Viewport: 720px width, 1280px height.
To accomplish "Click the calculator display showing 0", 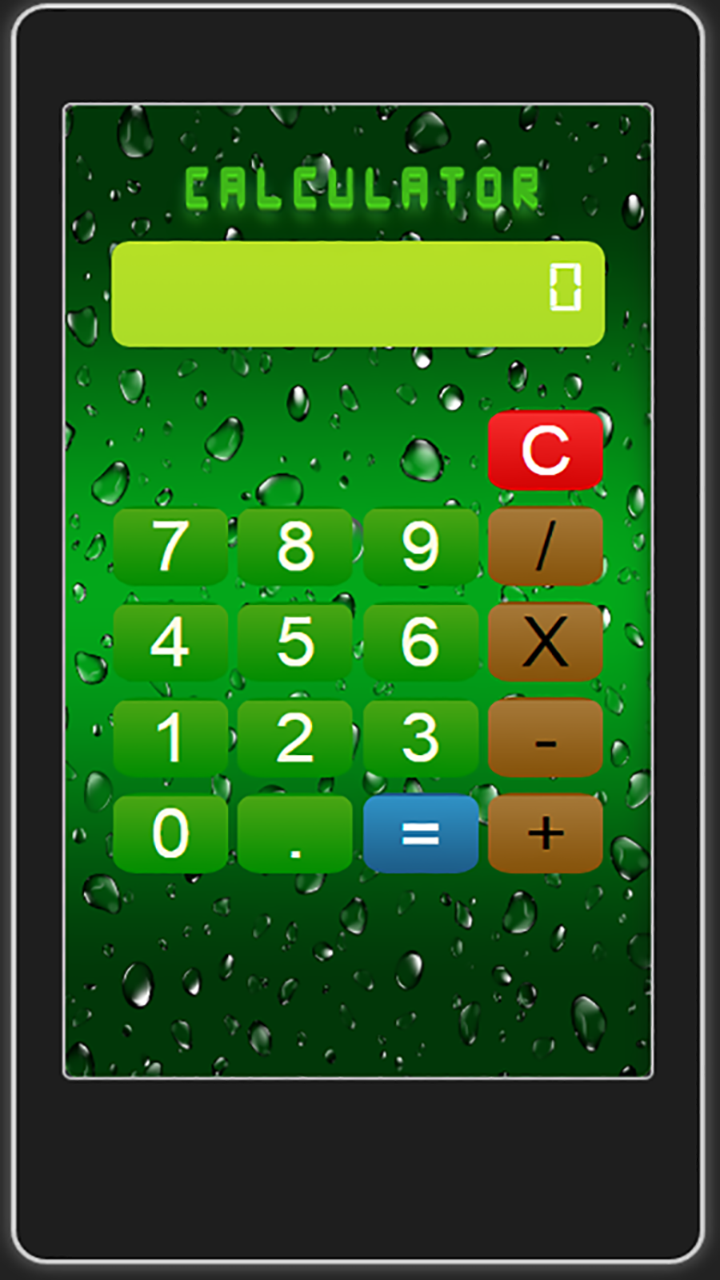I will [x=359, y=291].
